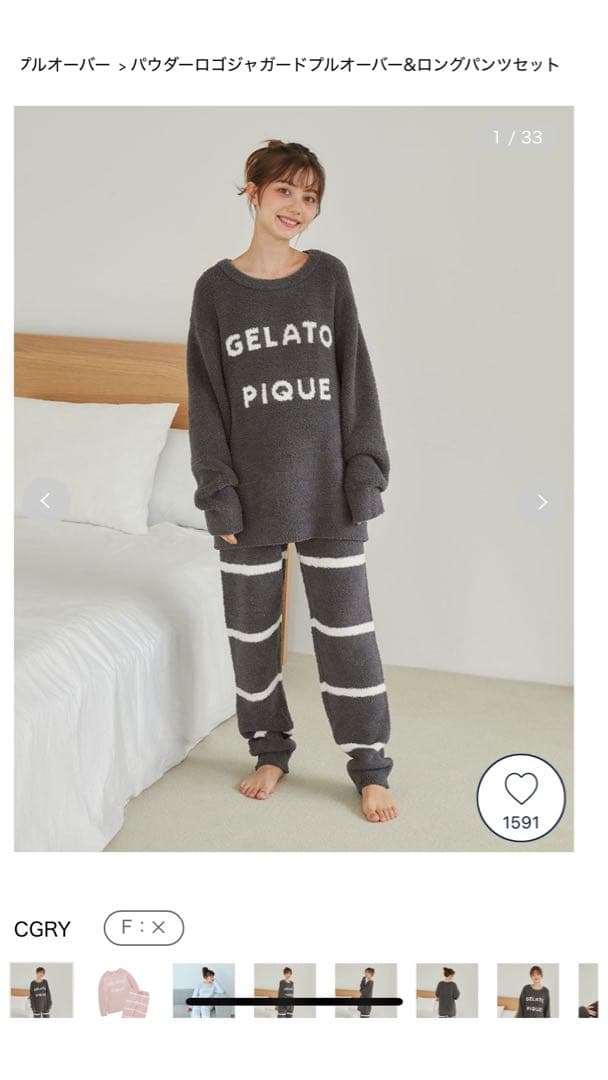Select the first charcoal set thumbnail

tap(41, 990)
